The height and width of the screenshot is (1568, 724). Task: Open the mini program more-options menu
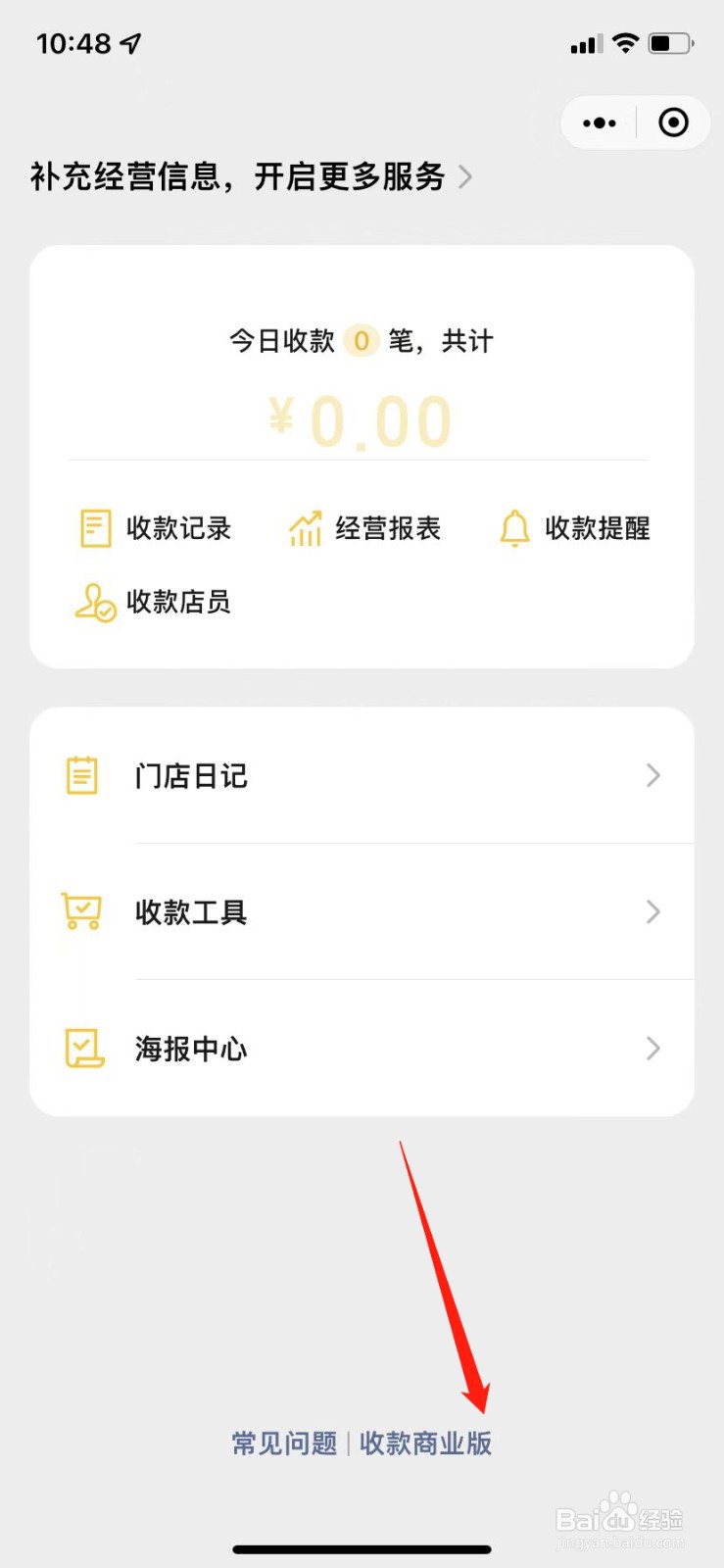pyautogui.click(x=600, y=122)
